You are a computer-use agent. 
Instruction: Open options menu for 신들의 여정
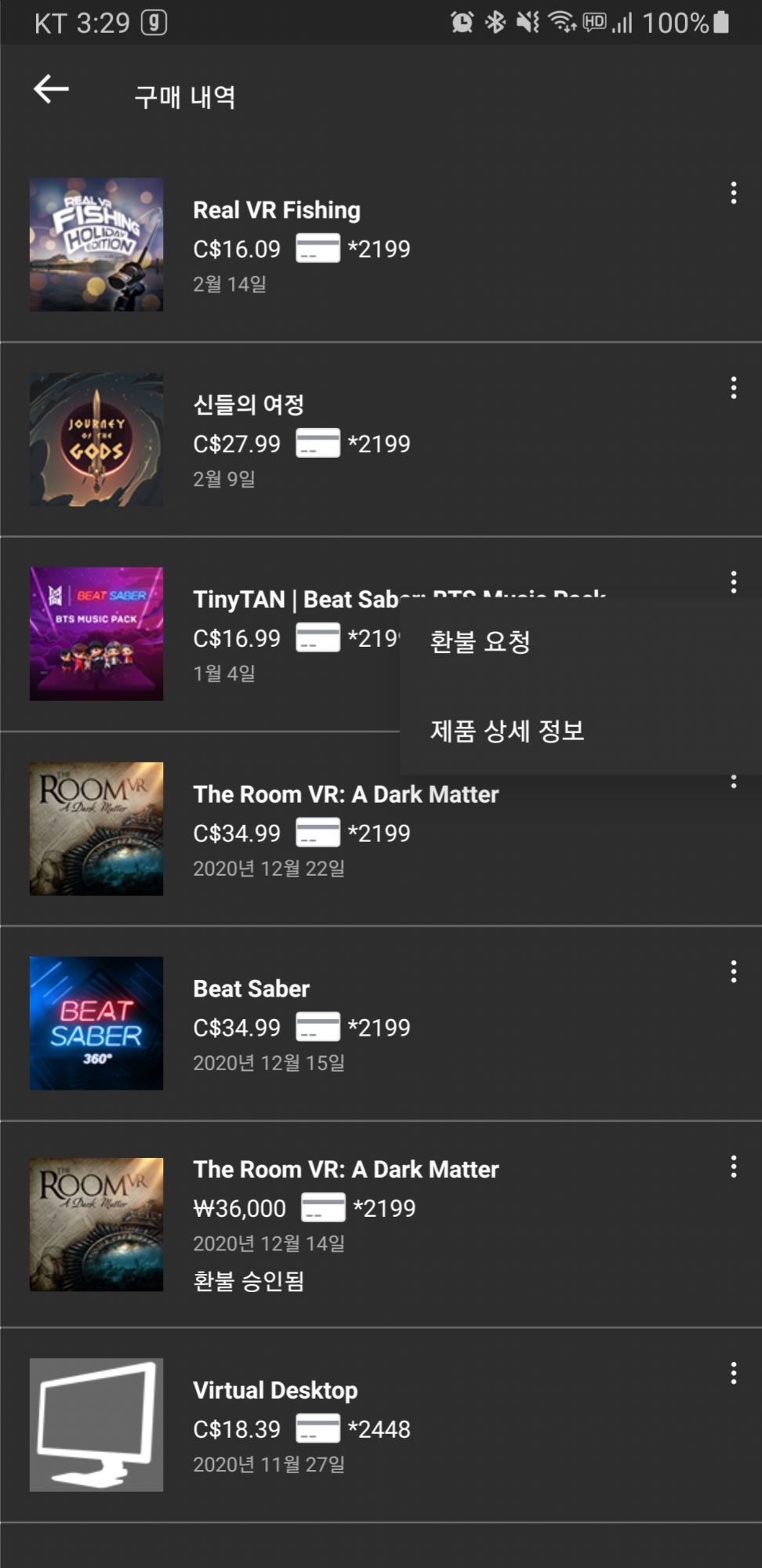733,388
